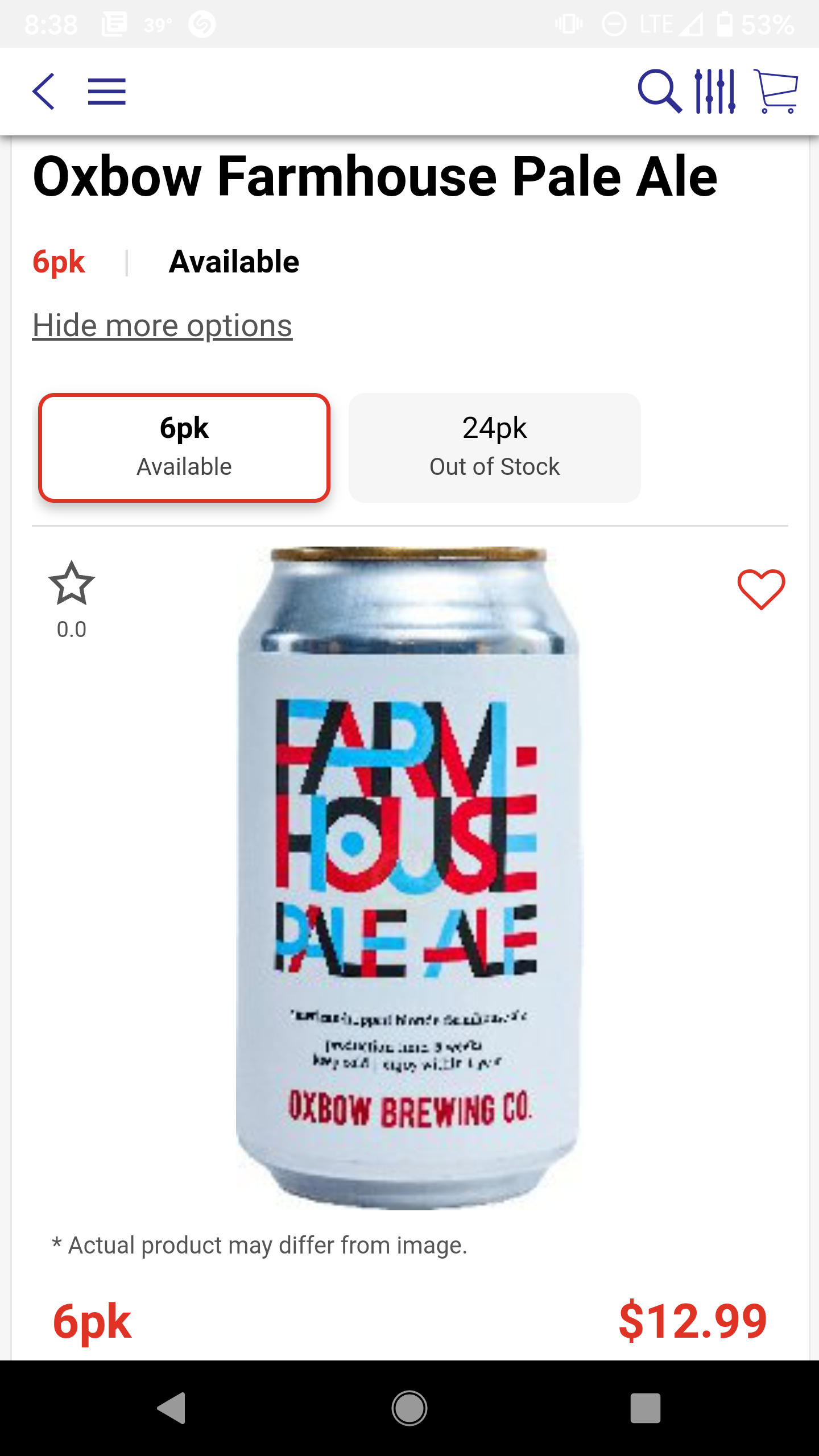Tap the star rating icon
819x1456 pixels.
coord(72,584)
